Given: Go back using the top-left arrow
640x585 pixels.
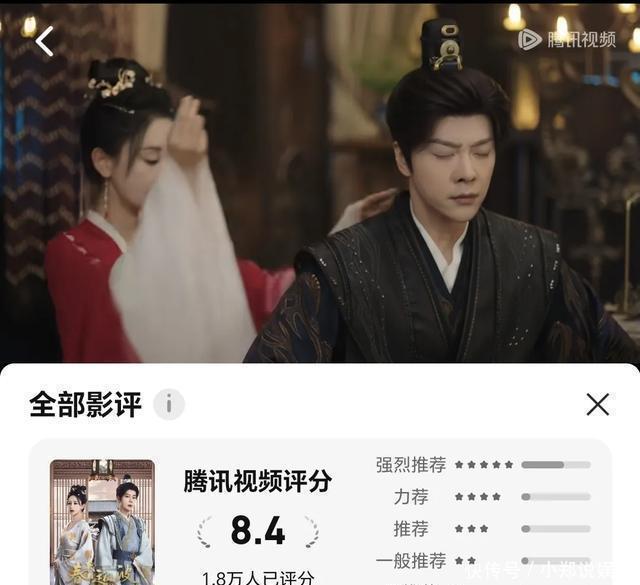Looking at the screenshot, I should (44, 41).
